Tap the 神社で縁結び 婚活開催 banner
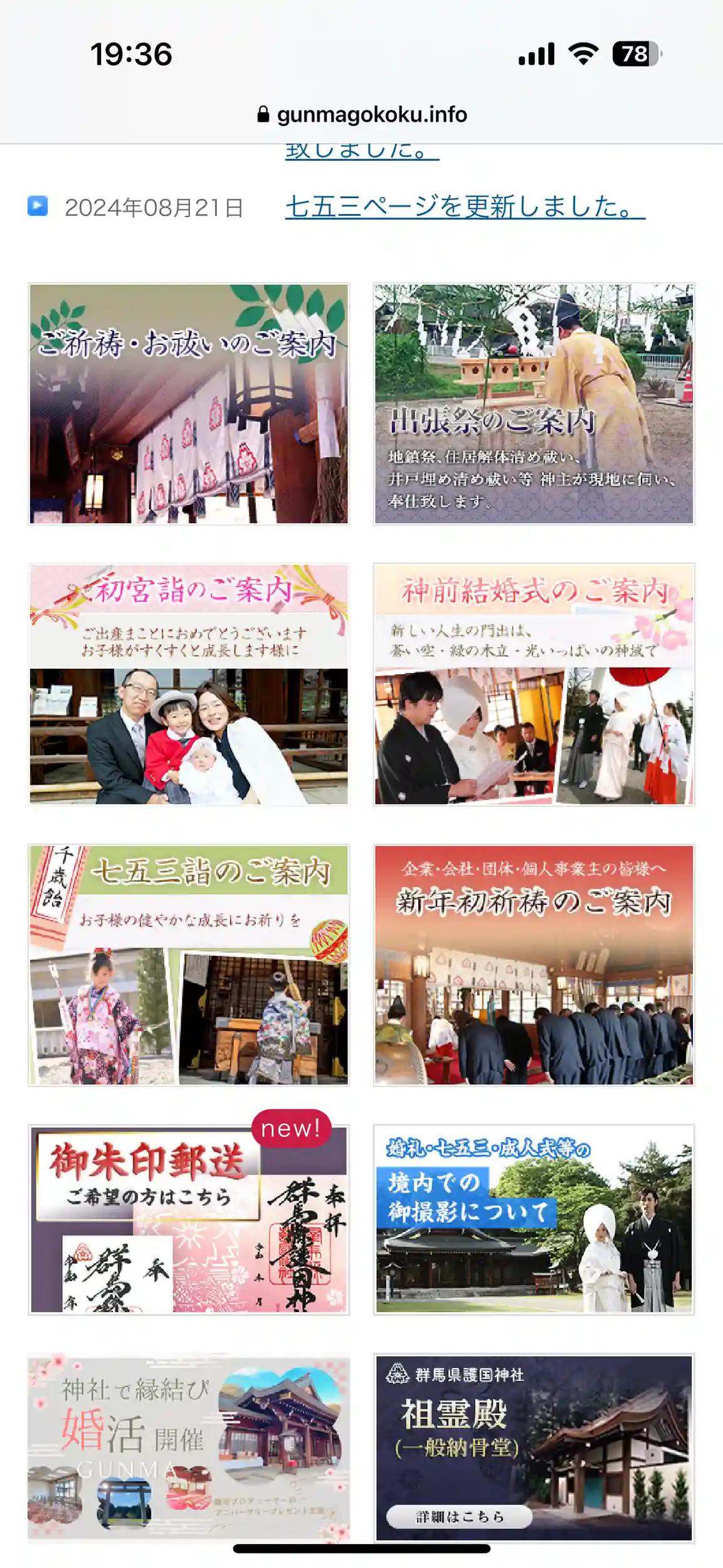This screenshot has width=723, height=1568. (189, 1448)
